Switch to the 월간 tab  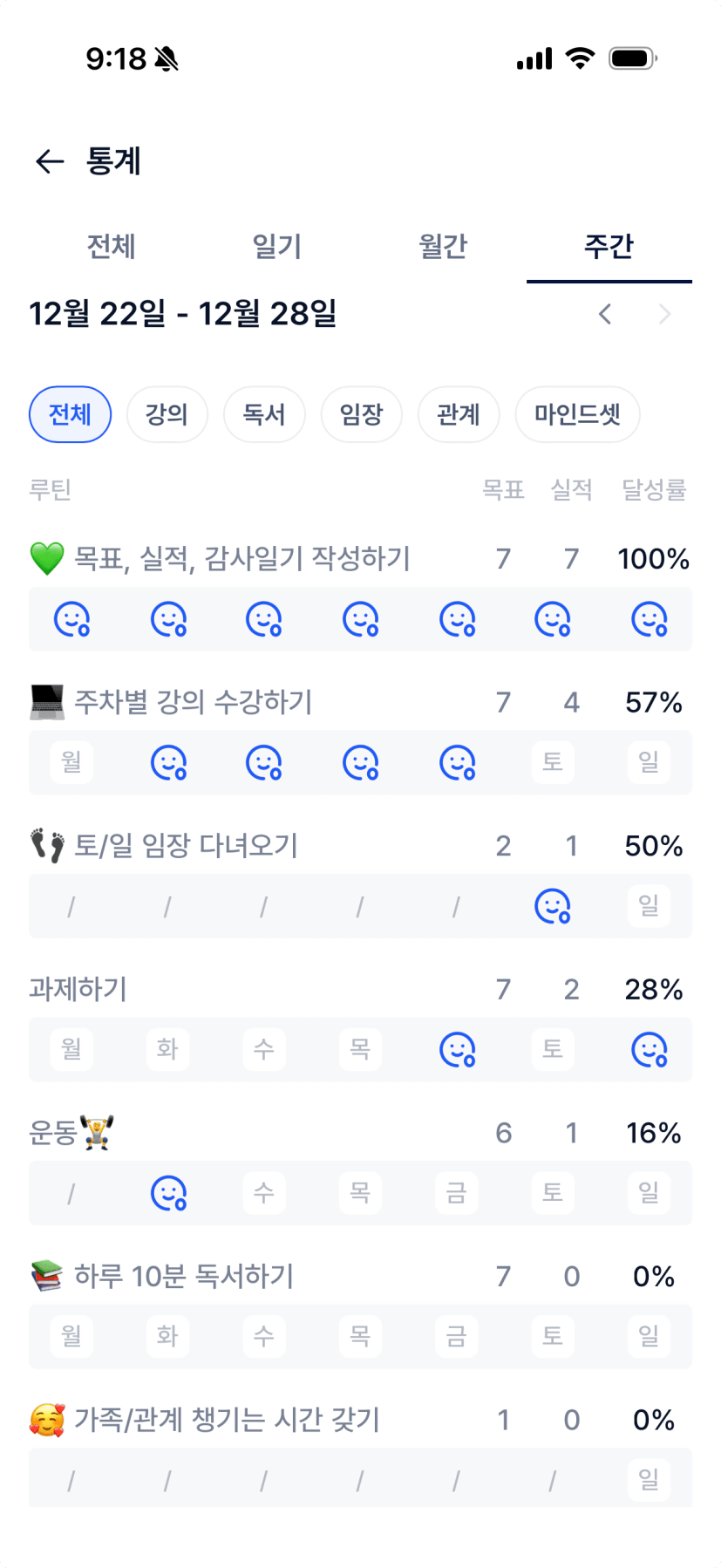click(x=443, y=247)
